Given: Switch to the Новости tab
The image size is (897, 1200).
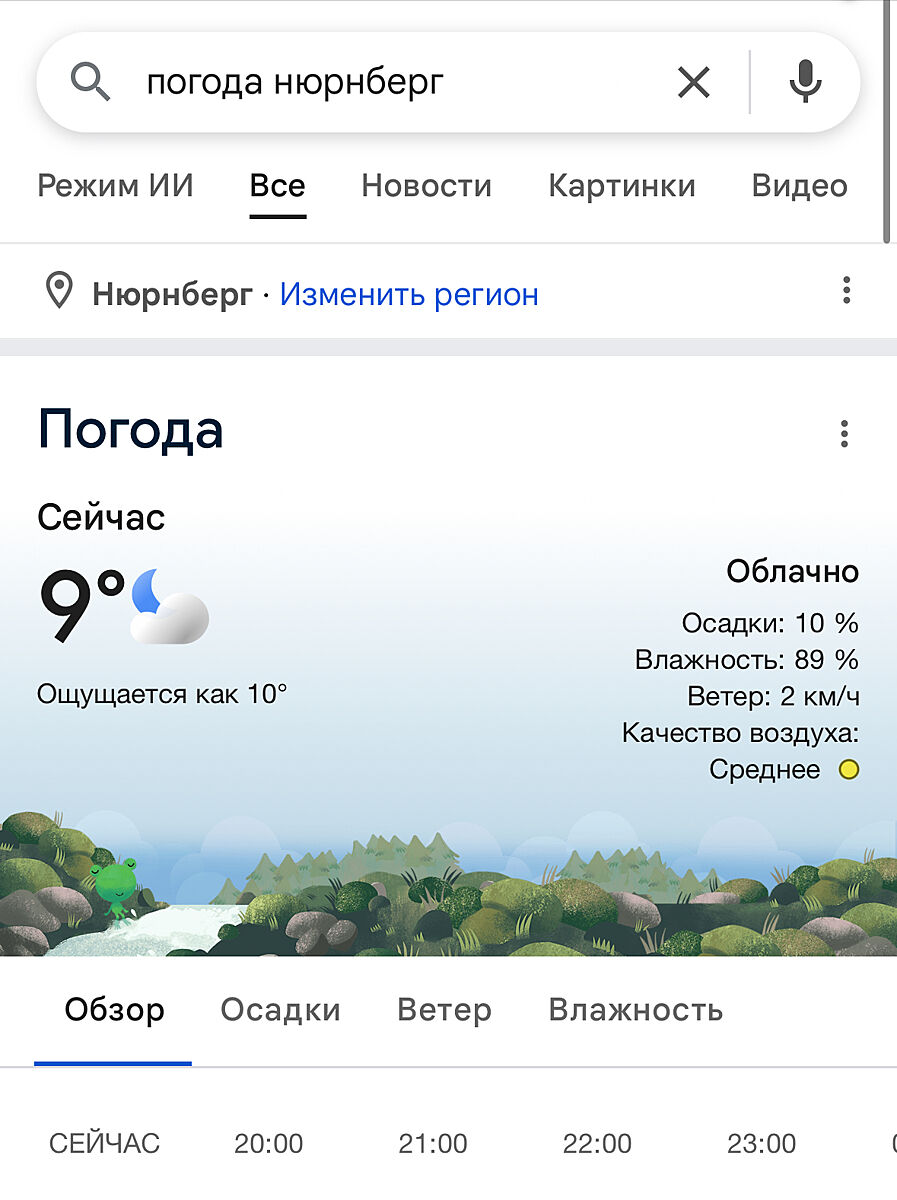Looking at the screenshot, I should coord(426,186).
